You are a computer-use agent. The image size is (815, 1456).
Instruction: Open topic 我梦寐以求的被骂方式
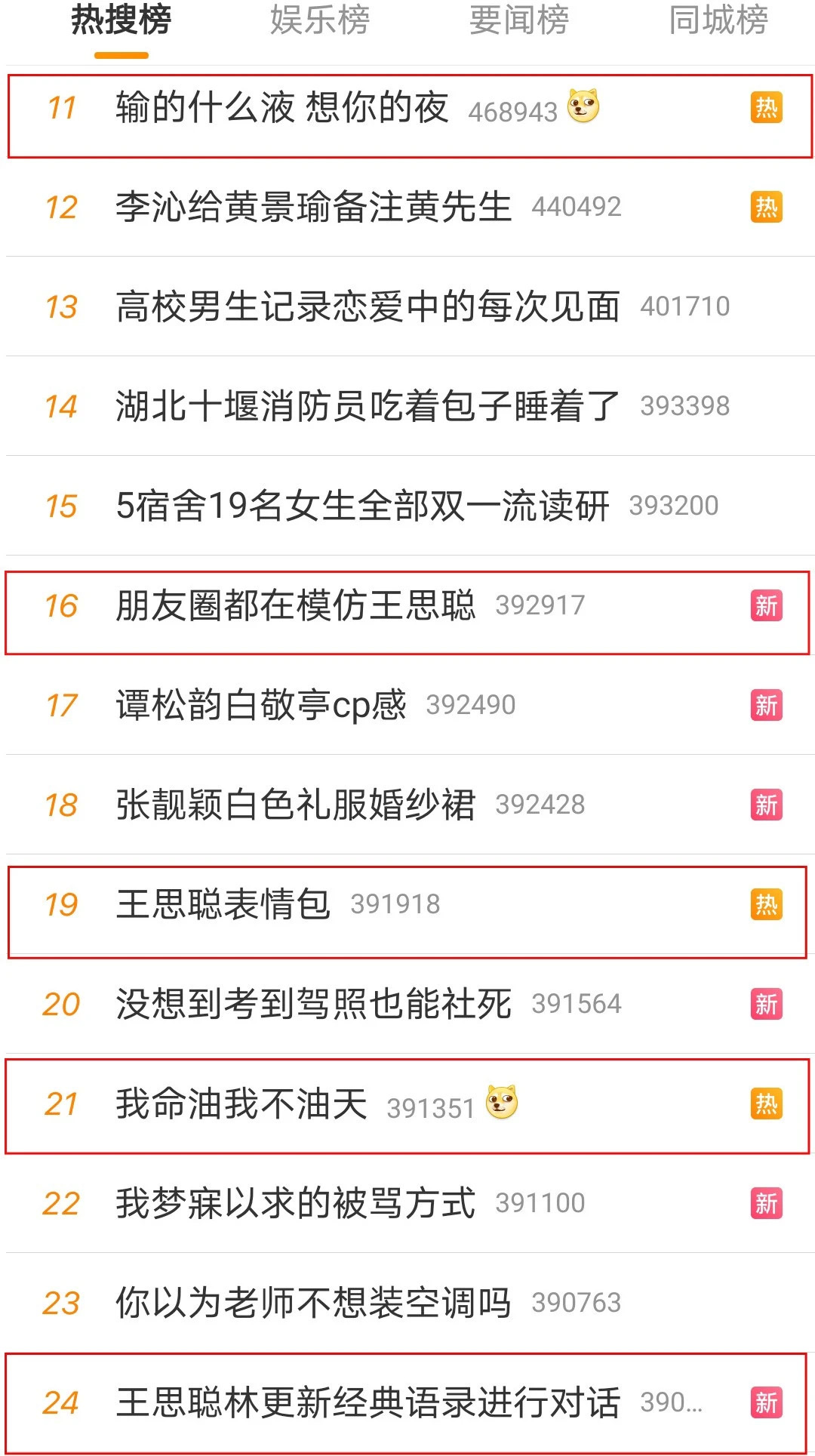point(295,1203)
